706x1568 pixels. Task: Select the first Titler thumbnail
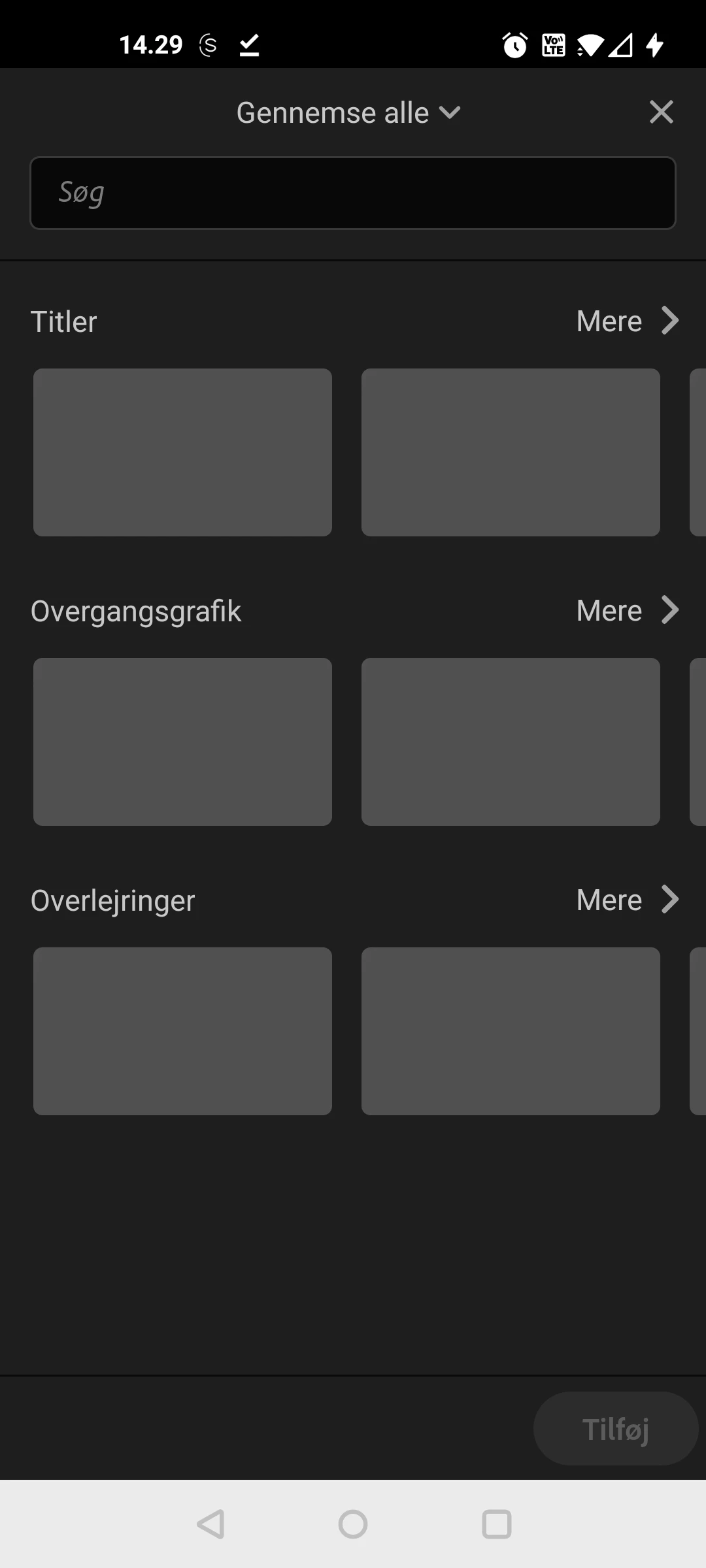point(182,452)
